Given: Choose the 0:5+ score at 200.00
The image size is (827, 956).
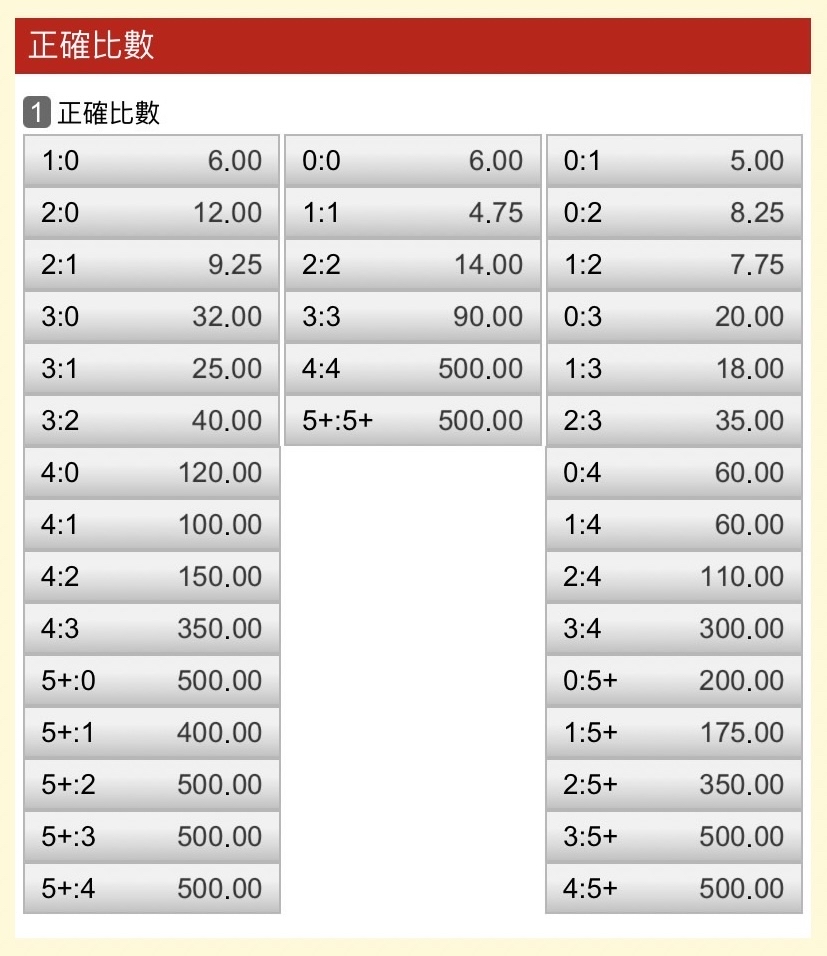Looking at the screenshot, I should click(x=673, y=681).
